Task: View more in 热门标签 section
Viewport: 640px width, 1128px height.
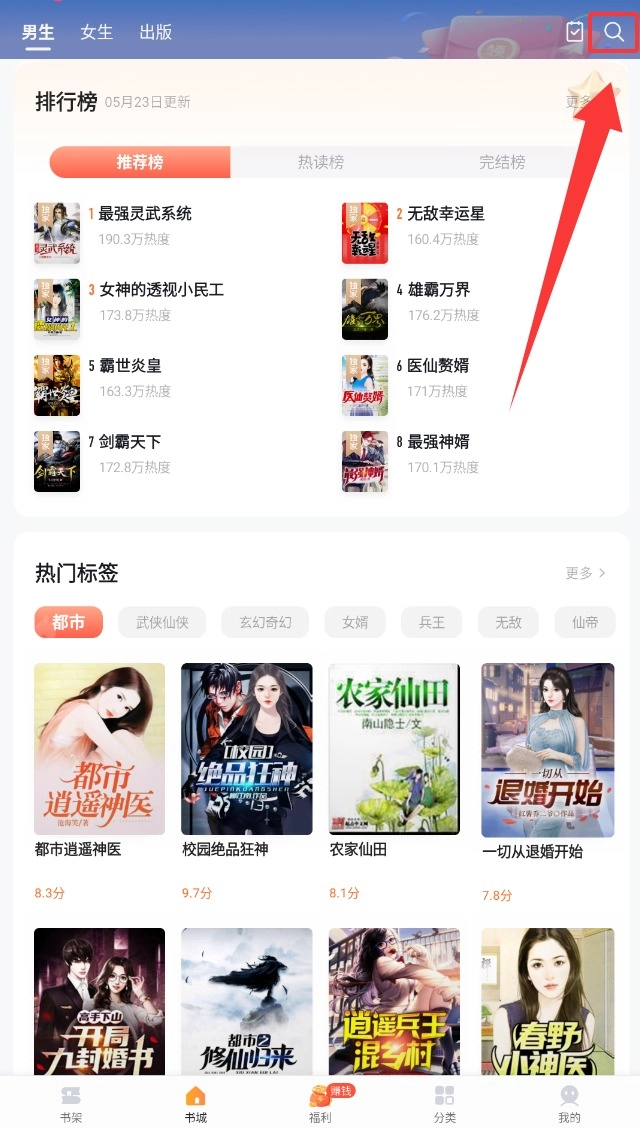Action: click(585, 573)
